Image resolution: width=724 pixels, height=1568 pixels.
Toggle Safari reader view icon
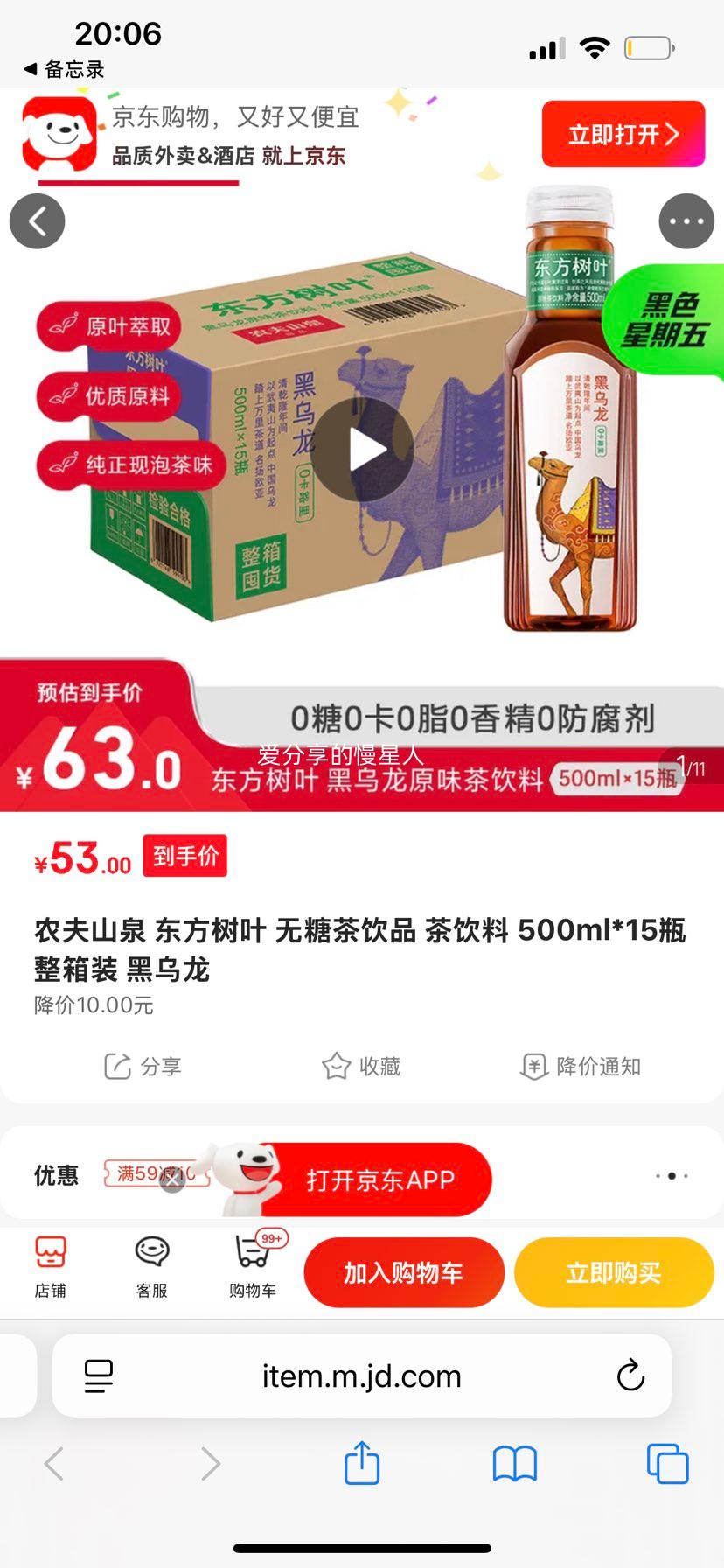coord(99,1375)
